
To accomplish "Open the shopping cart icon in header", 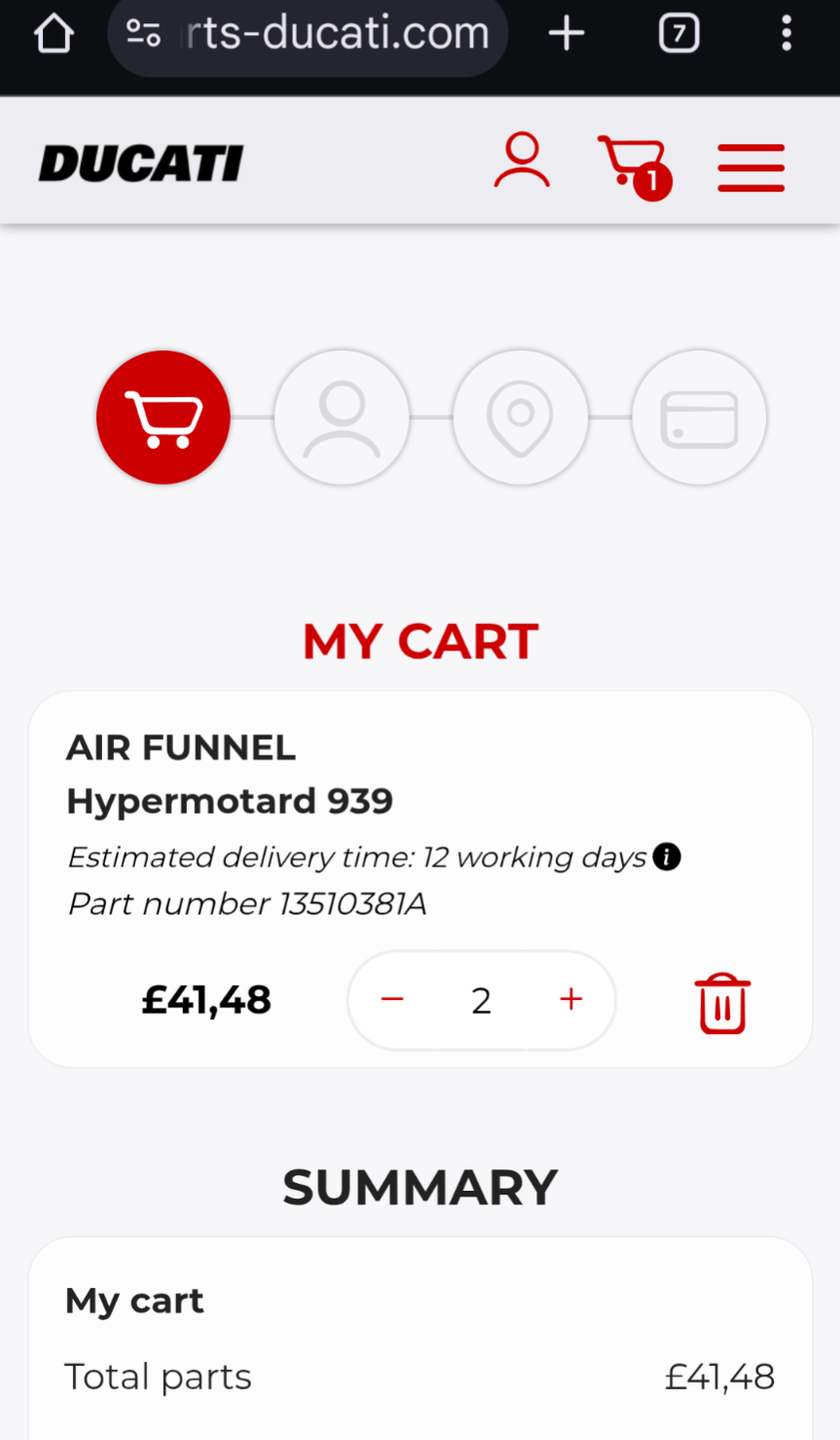I will coord(634,165).
